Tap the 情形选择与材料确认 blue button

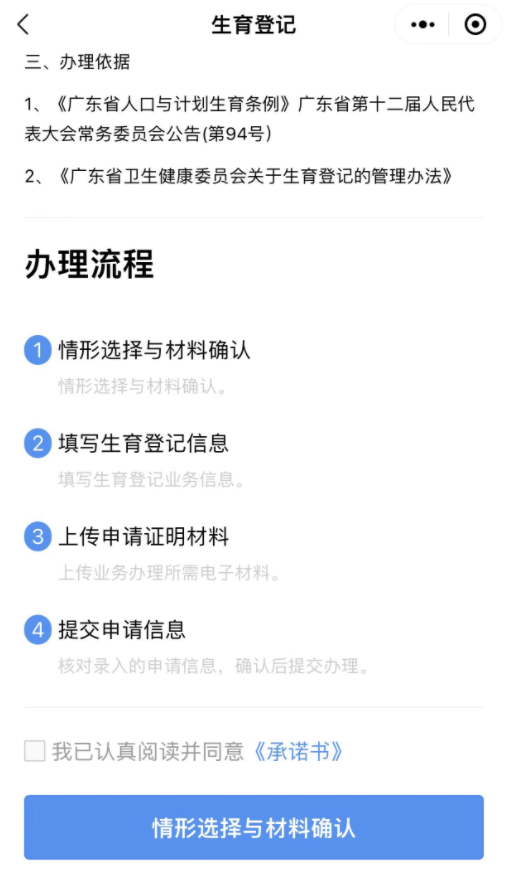coord(254,827)
